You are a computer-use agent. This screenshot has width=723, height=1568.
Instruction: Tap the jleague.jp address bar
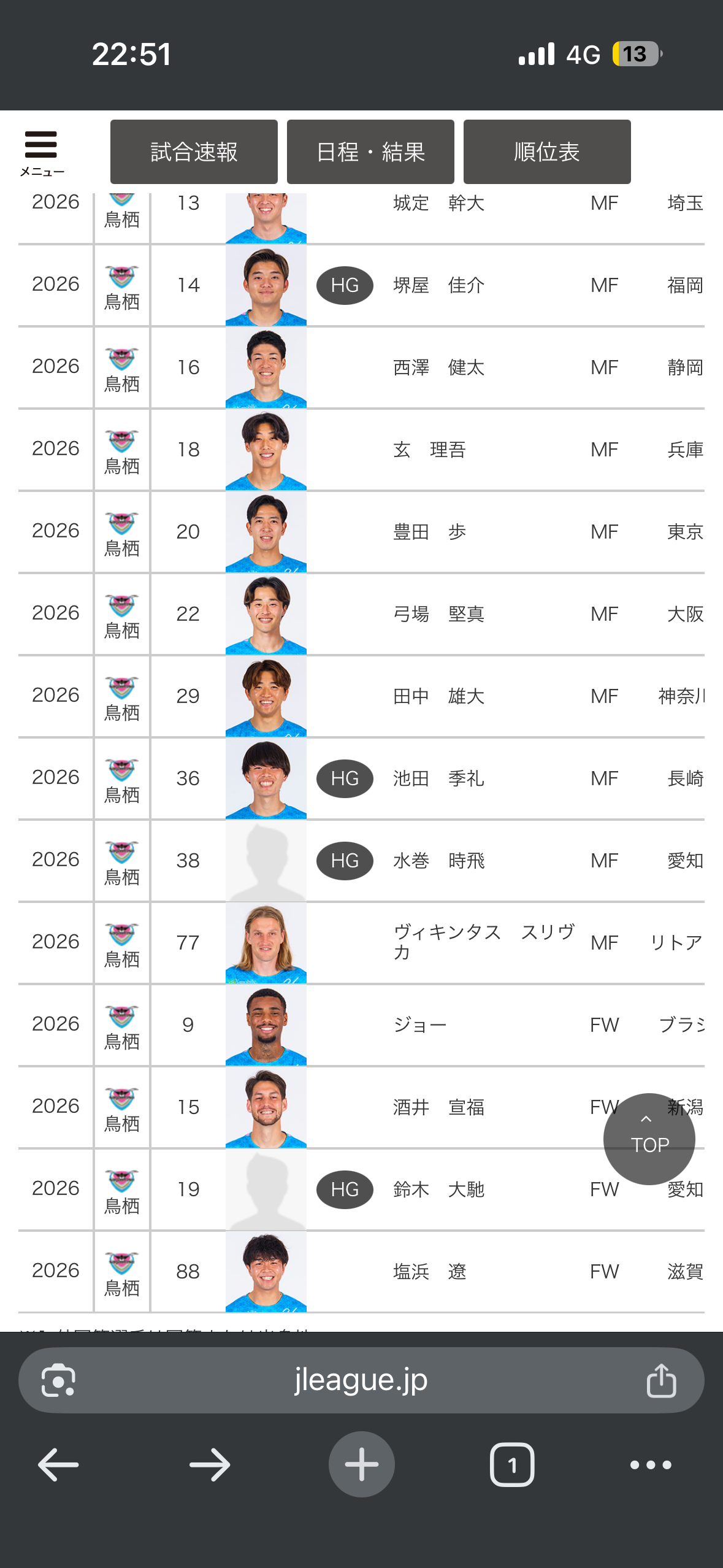361,1380
